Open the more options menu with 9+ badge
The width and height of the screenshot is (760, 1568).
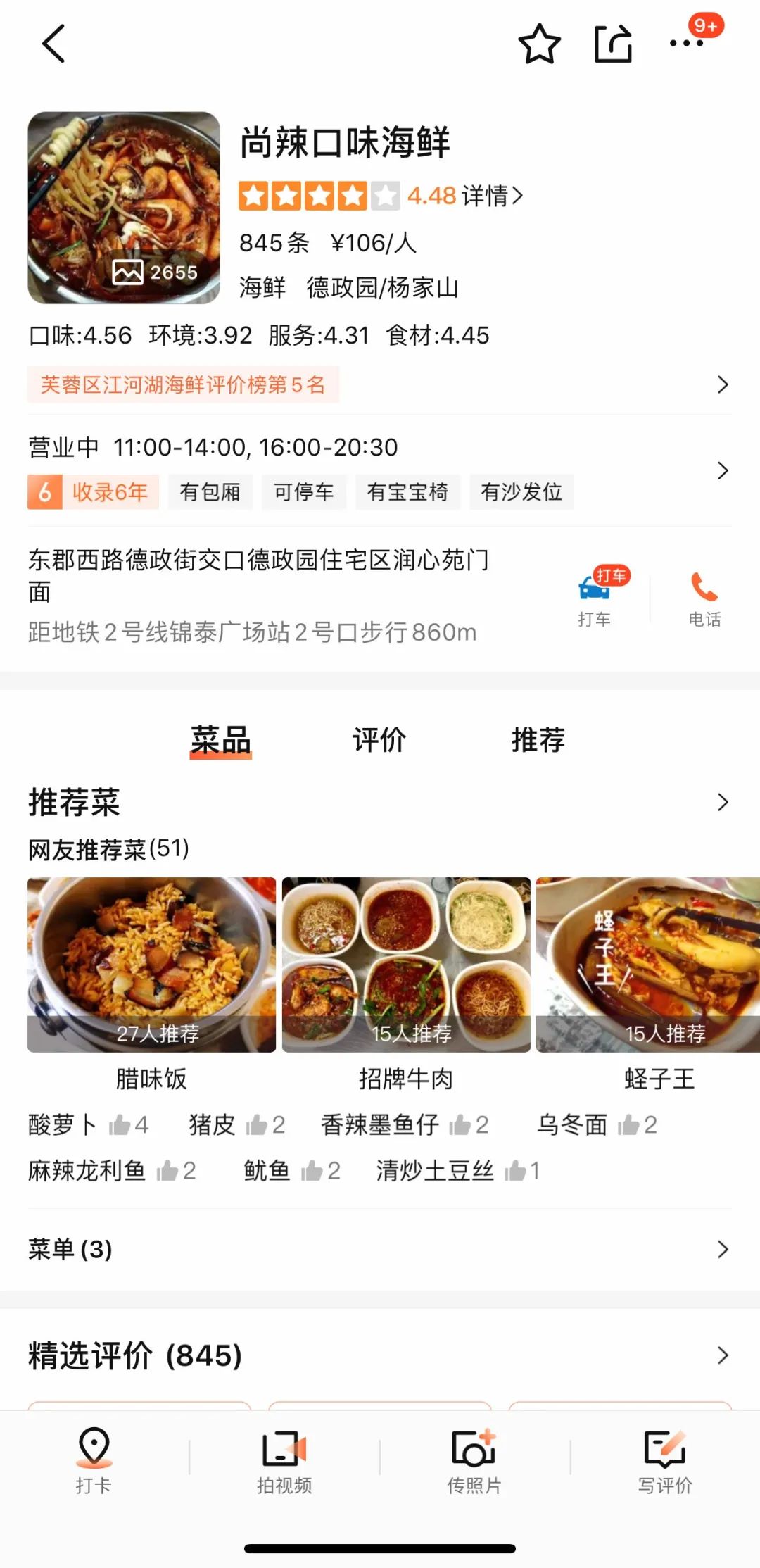(x=686, y=44)
